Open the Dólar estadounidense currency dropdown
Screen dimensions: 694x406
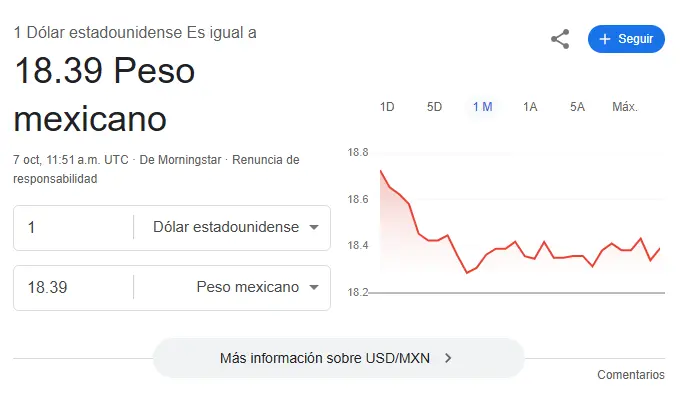pyautogui.click(x=235, y=227)
